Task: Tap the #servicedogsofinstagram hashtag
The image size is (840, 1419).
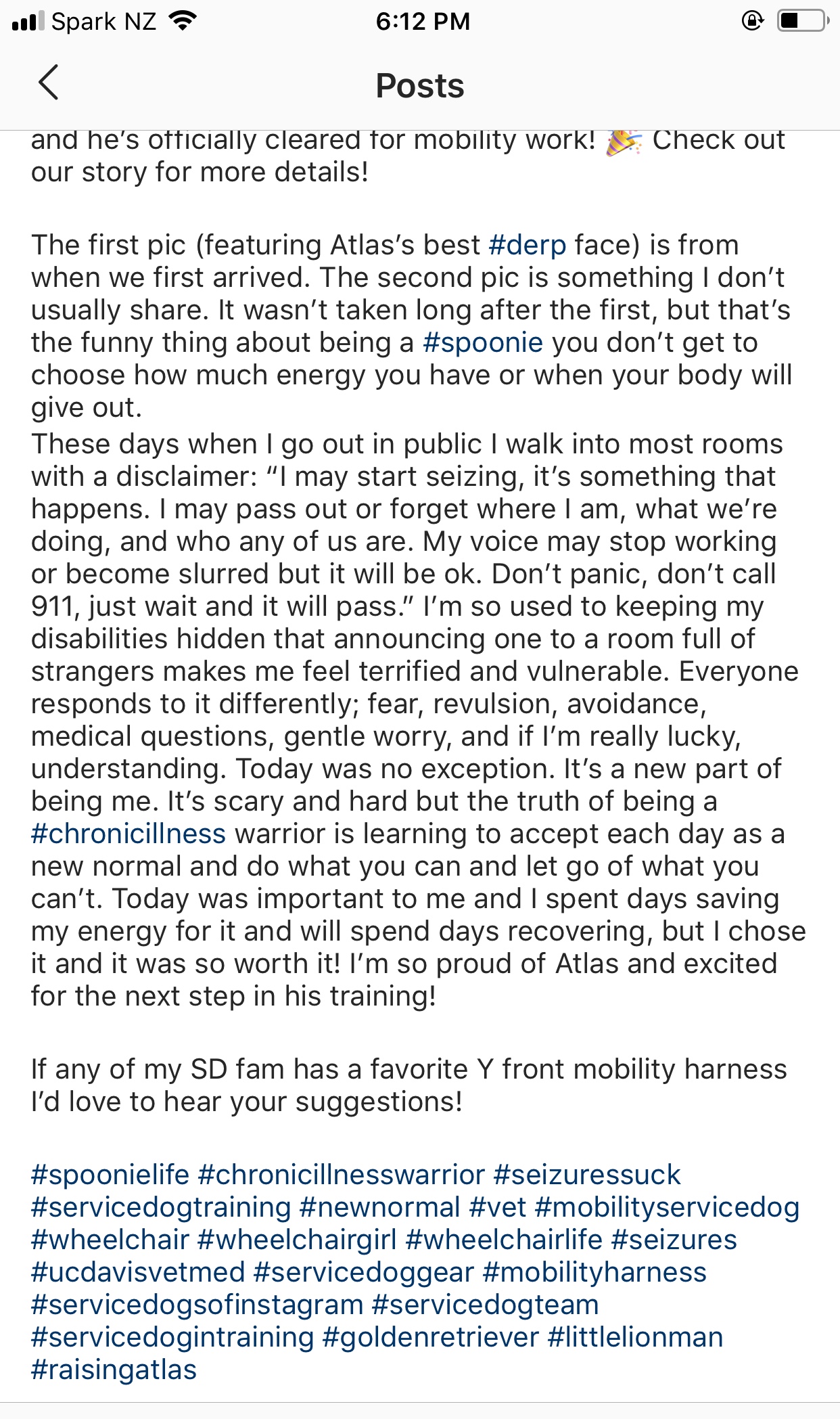Action: tap(197, 1305)
